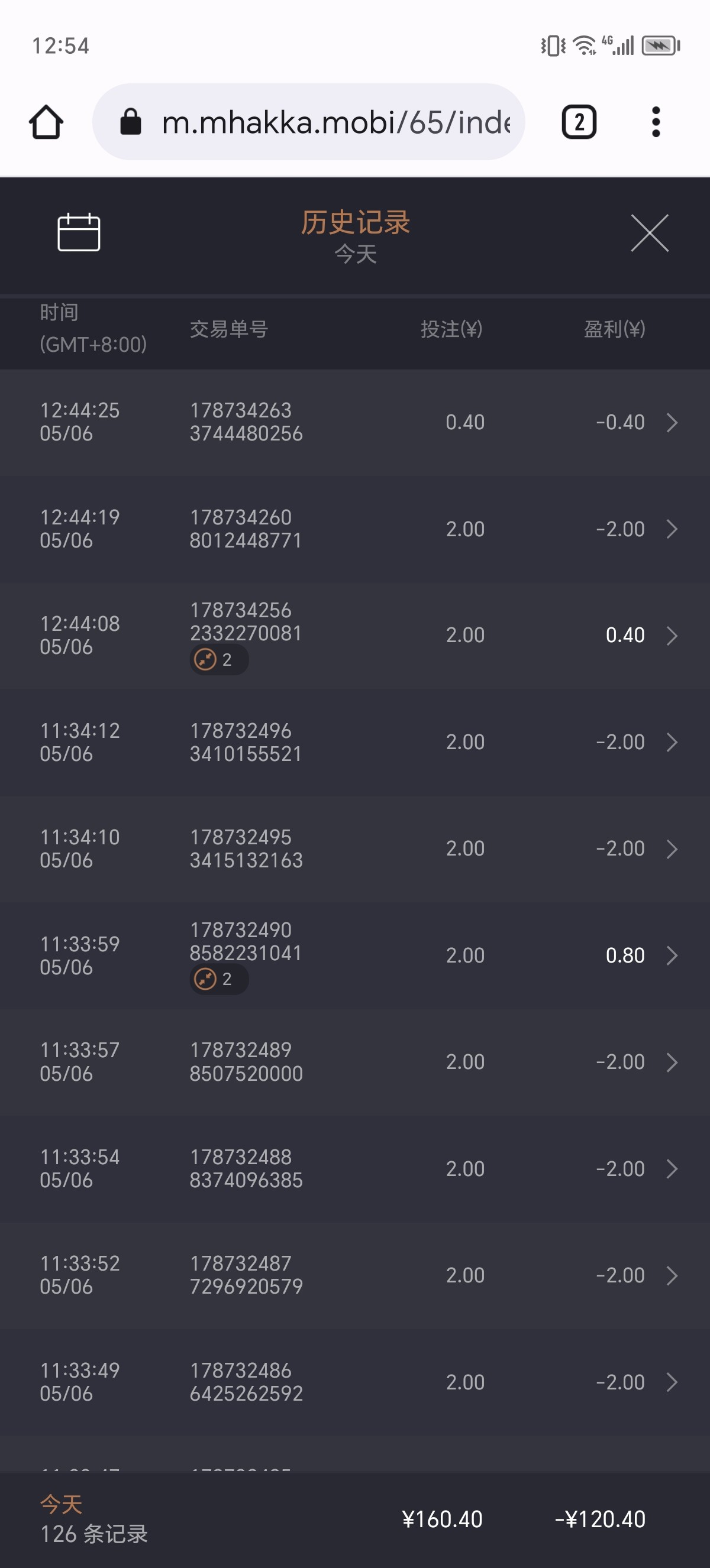Open the 11:33:59 record with 0.80 profit
This screenshot has width=710, height=1568.
[355, 955]
